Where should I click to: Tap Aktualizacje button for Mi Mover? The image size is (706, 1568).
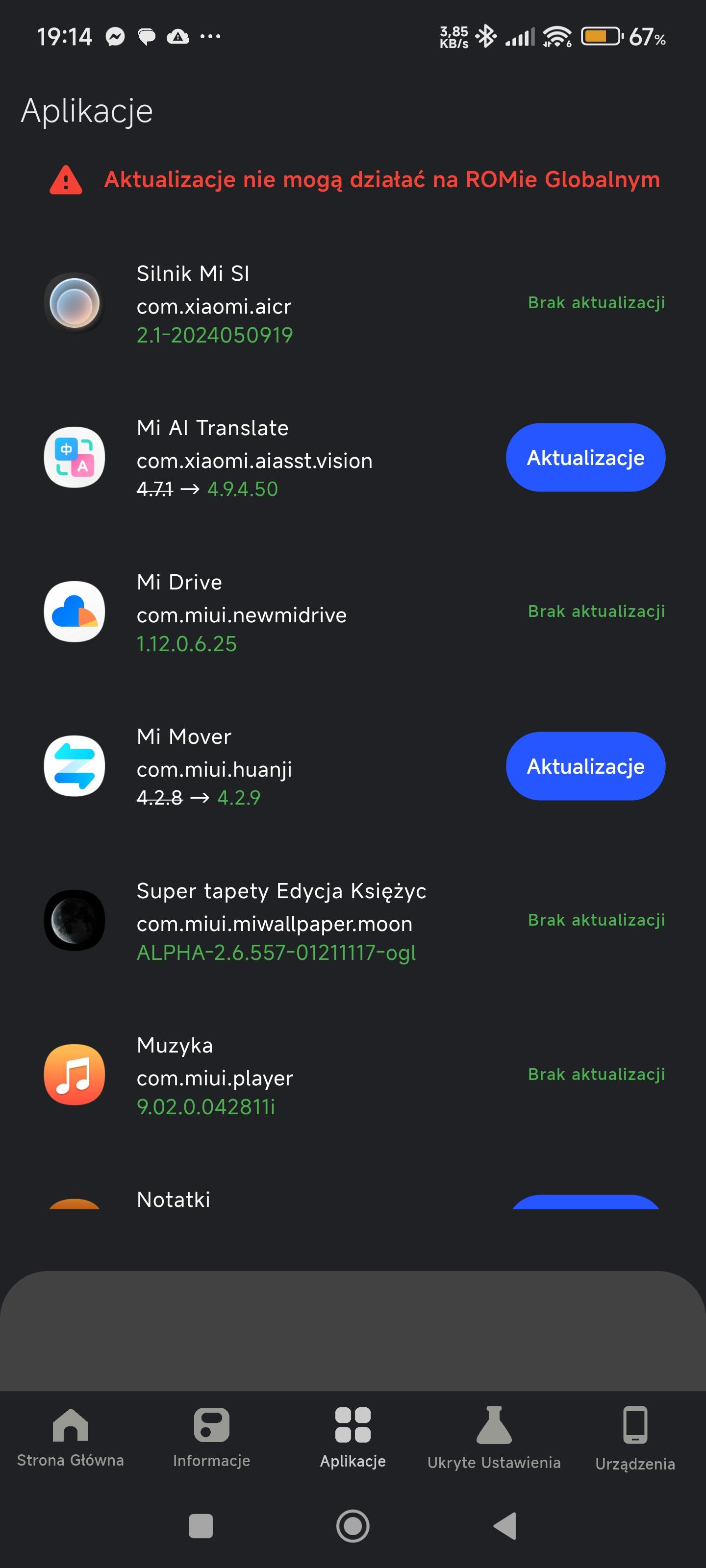click(585, 766)
